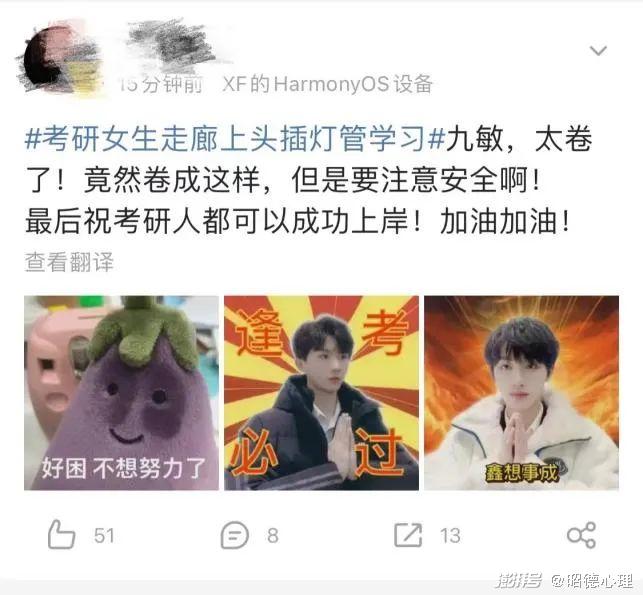Open the eggplant plush image 好困不想努力了
The width and height of the screenshot is (643, 595).
121,392
